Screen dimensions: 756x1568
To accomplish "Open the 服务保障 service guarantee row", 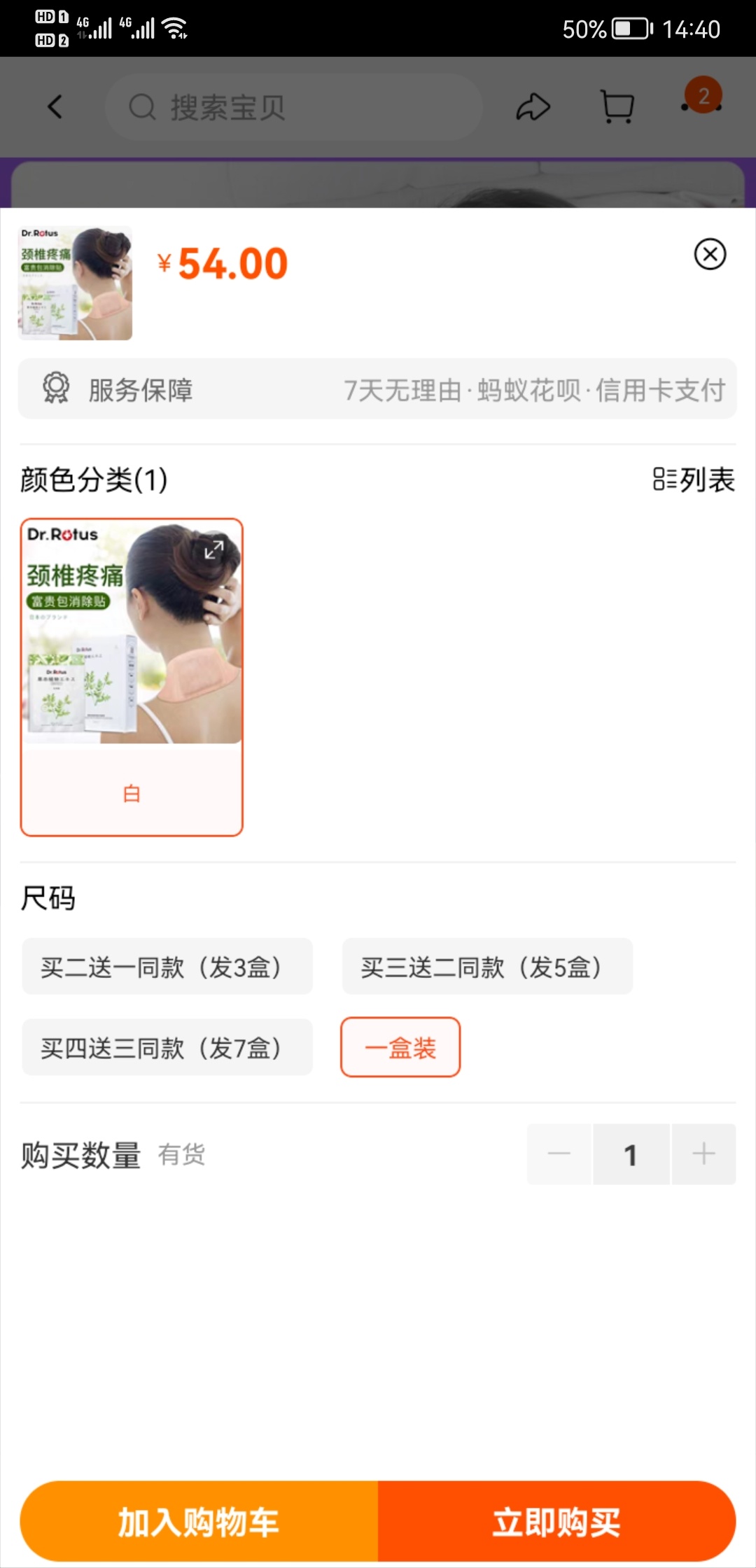I will [377, 389].
